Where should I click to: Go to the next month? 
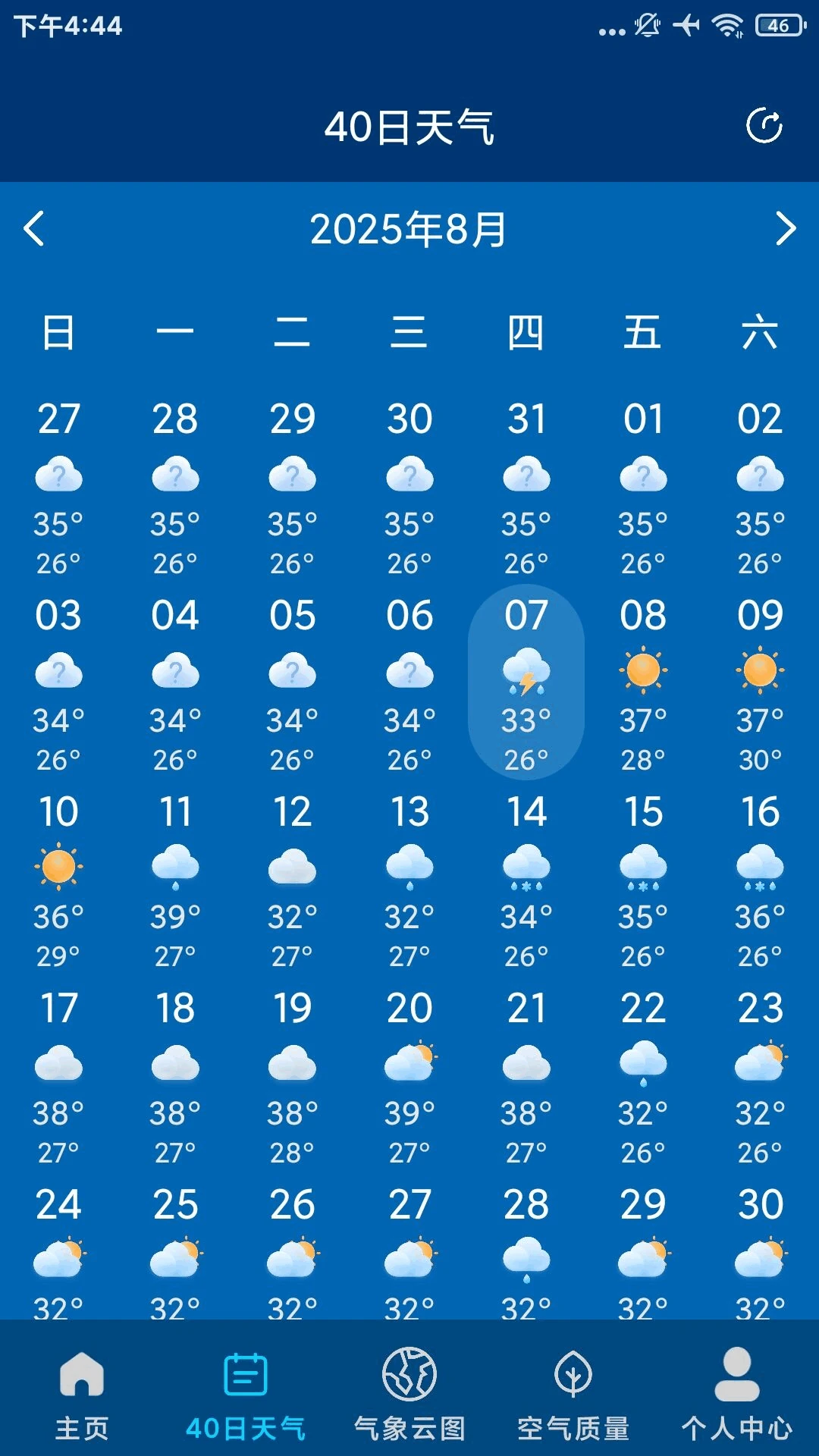(785, 227)
